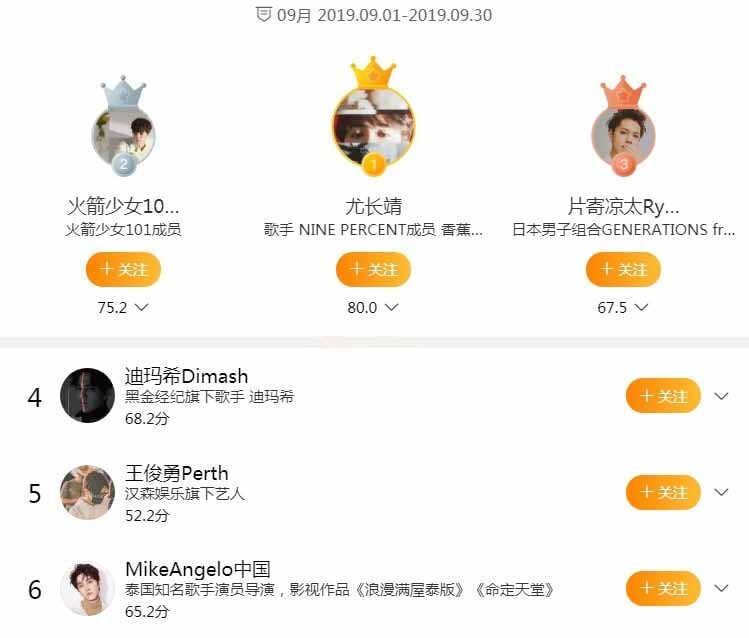Follow 尤长靖 with the 关注 button
Viewport: 749px width, 638px height.
click(373, 270)
